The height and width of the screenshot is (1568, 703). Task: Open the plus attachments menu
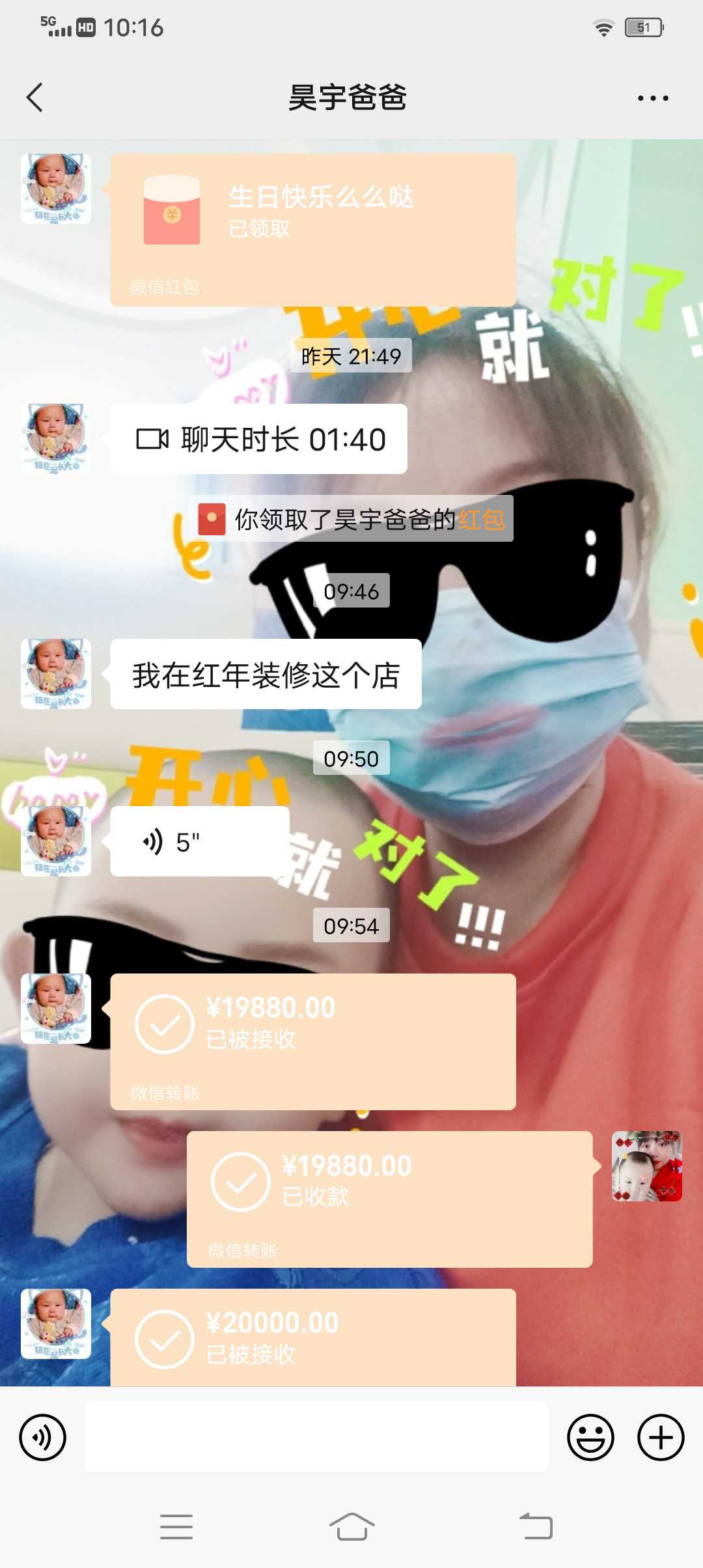pos(661,1437)
